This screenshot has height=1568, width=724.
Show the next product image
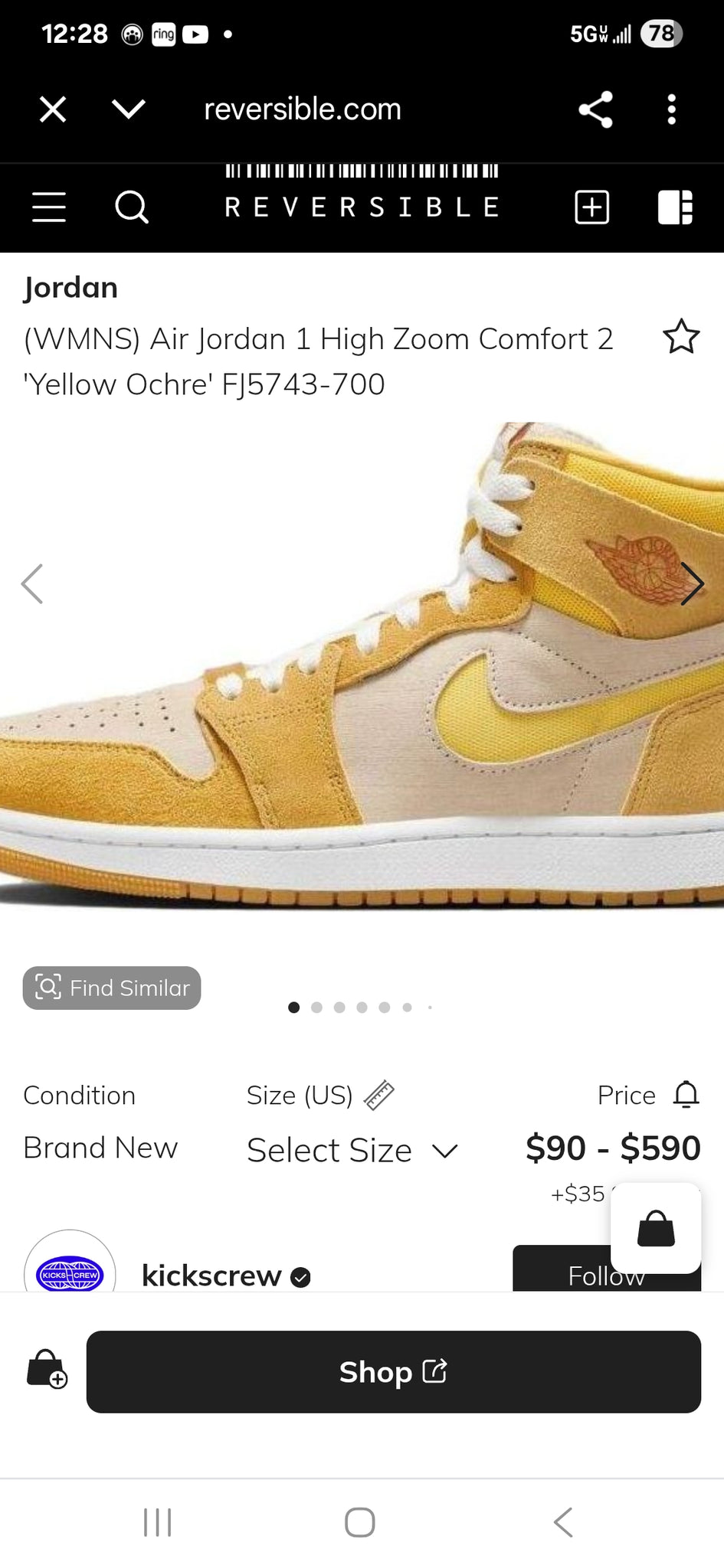(x=692, y=584)
